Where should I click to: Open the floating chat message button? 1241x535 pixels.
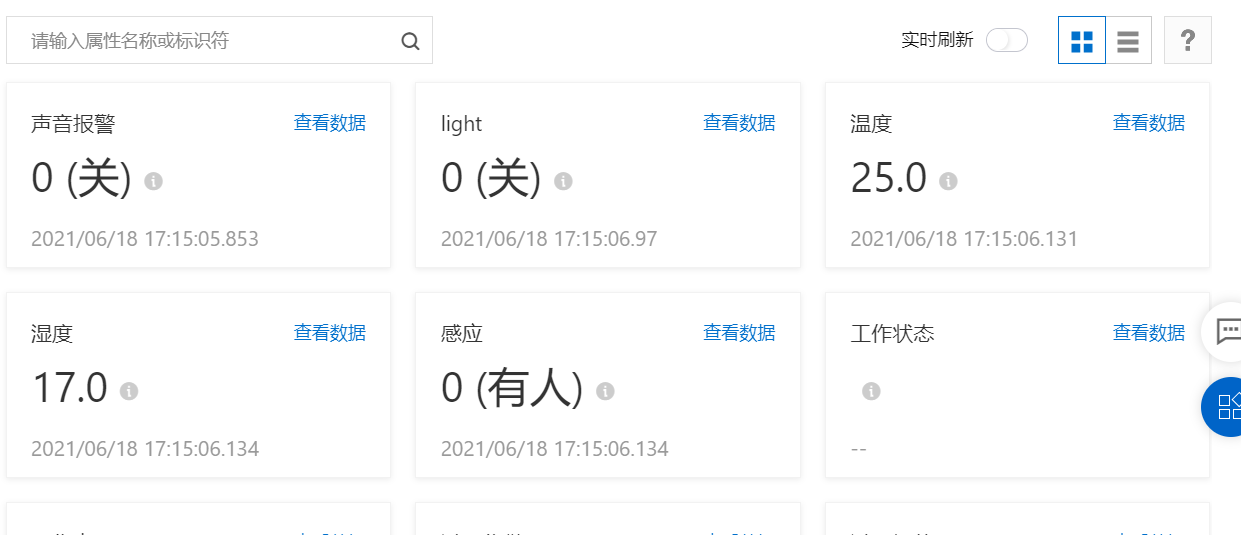point(1226,331)
